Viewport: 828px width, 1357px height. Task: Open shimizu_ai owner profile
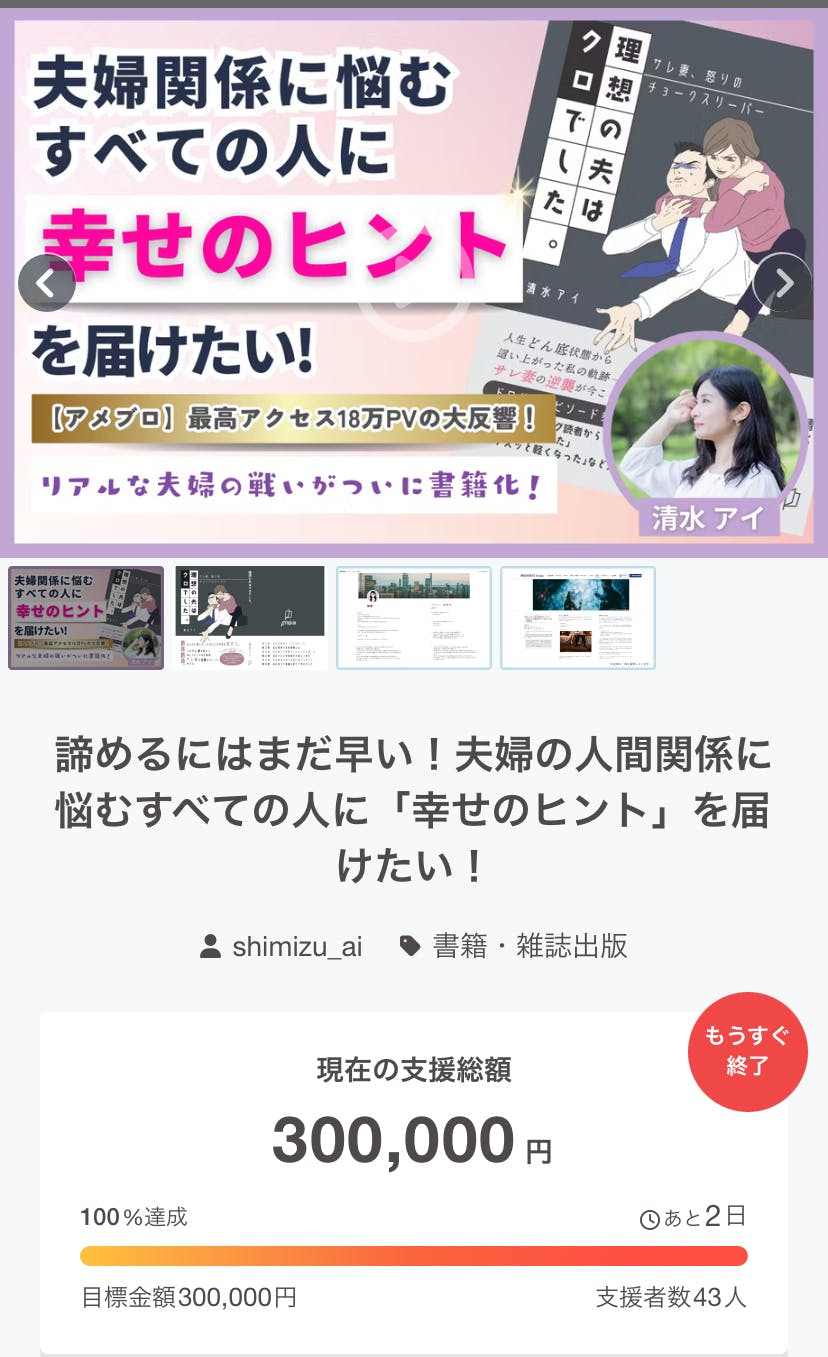(296, 946)
